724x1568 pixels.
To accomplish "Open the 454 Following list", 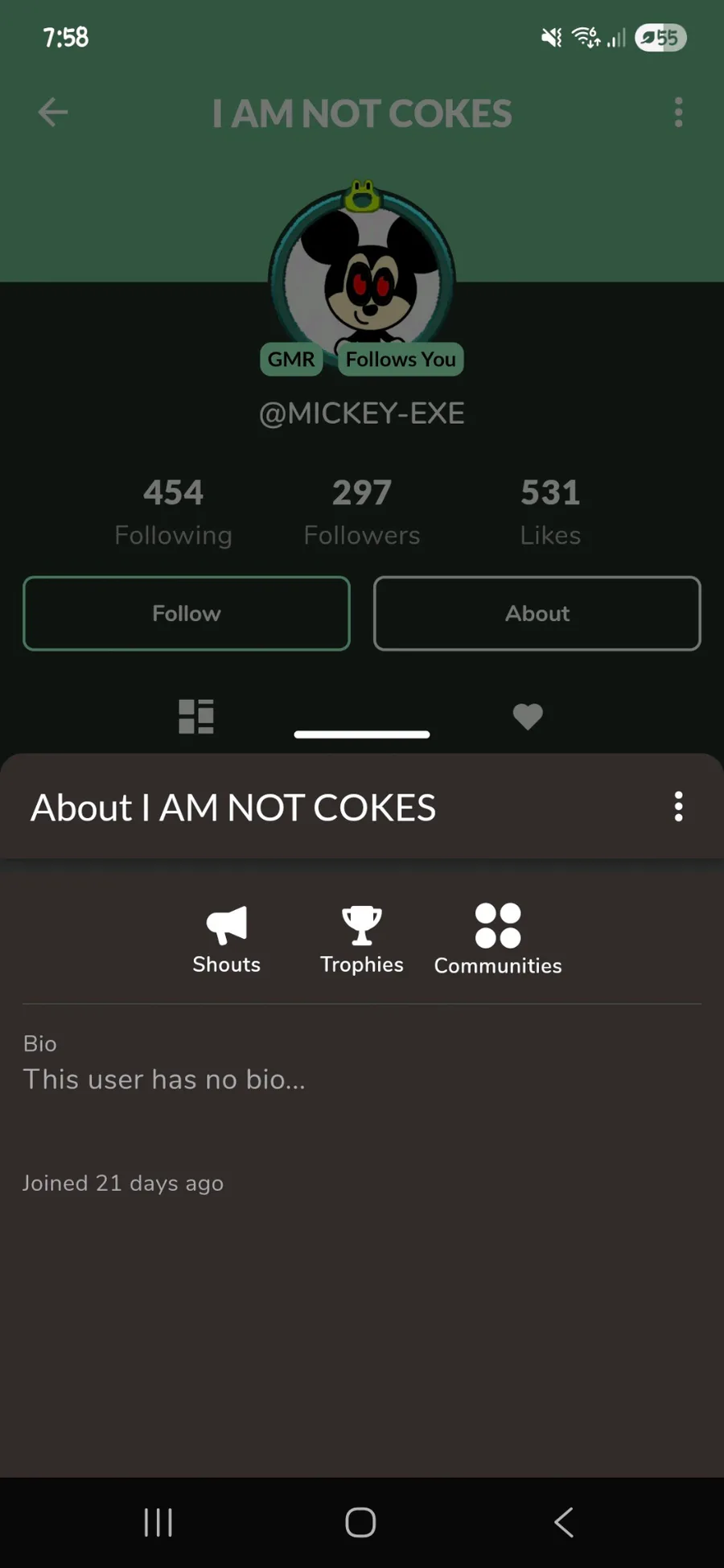I will [x=173, y=512].
